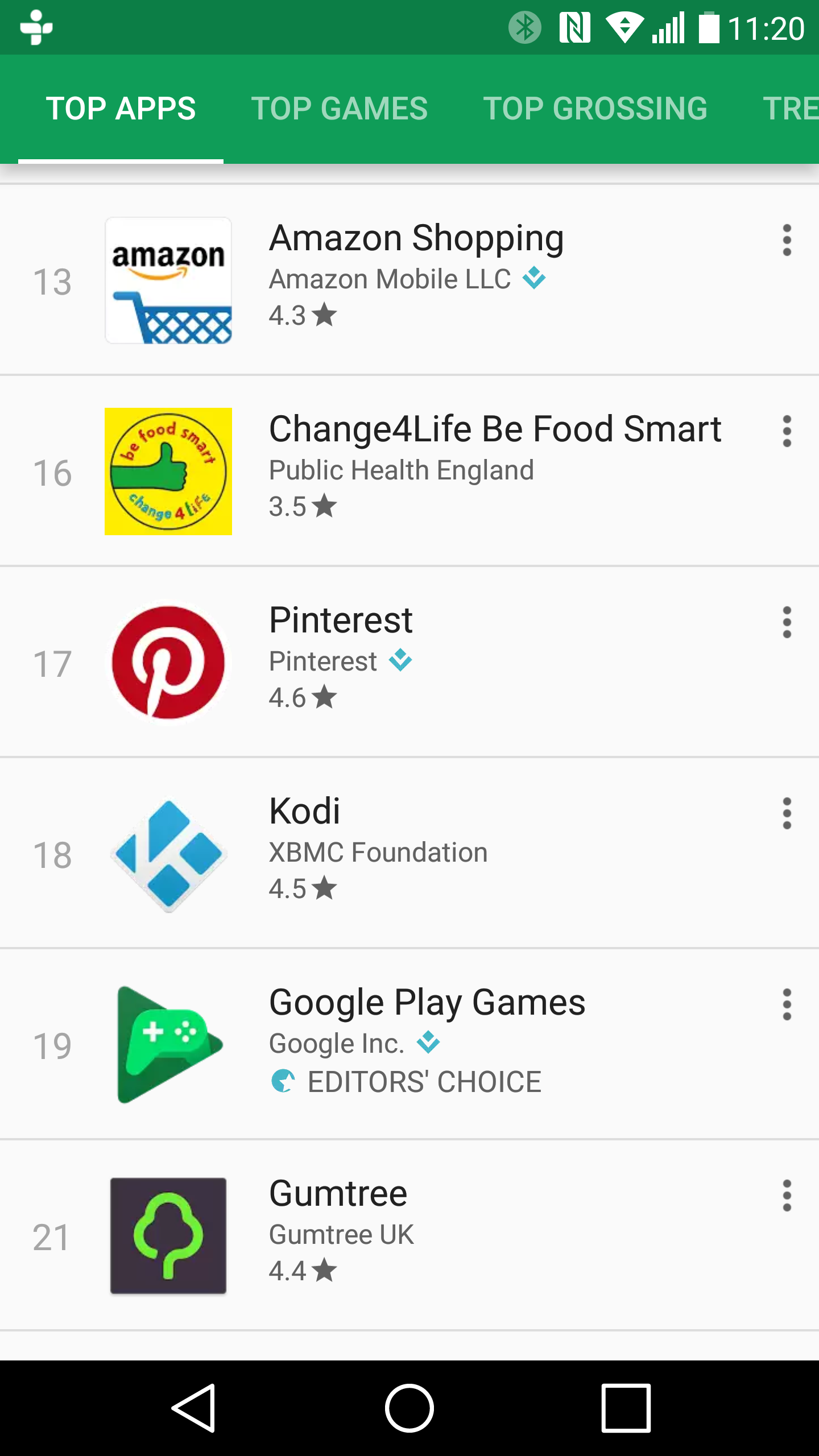This screenshot has height=1456, width=819.
Task: Open overflow menu for Pinterest
Action: (787, 622)
